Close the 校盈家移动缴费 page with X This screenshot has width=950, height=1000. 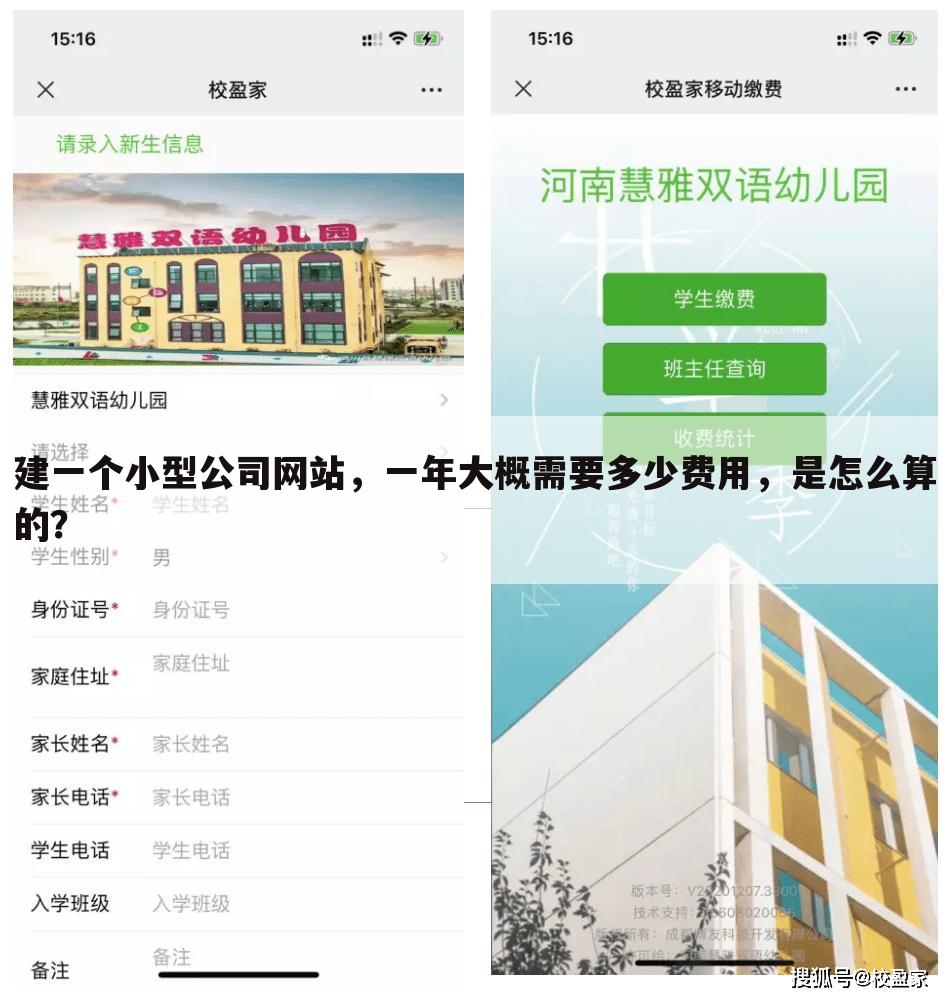point(523,89)
